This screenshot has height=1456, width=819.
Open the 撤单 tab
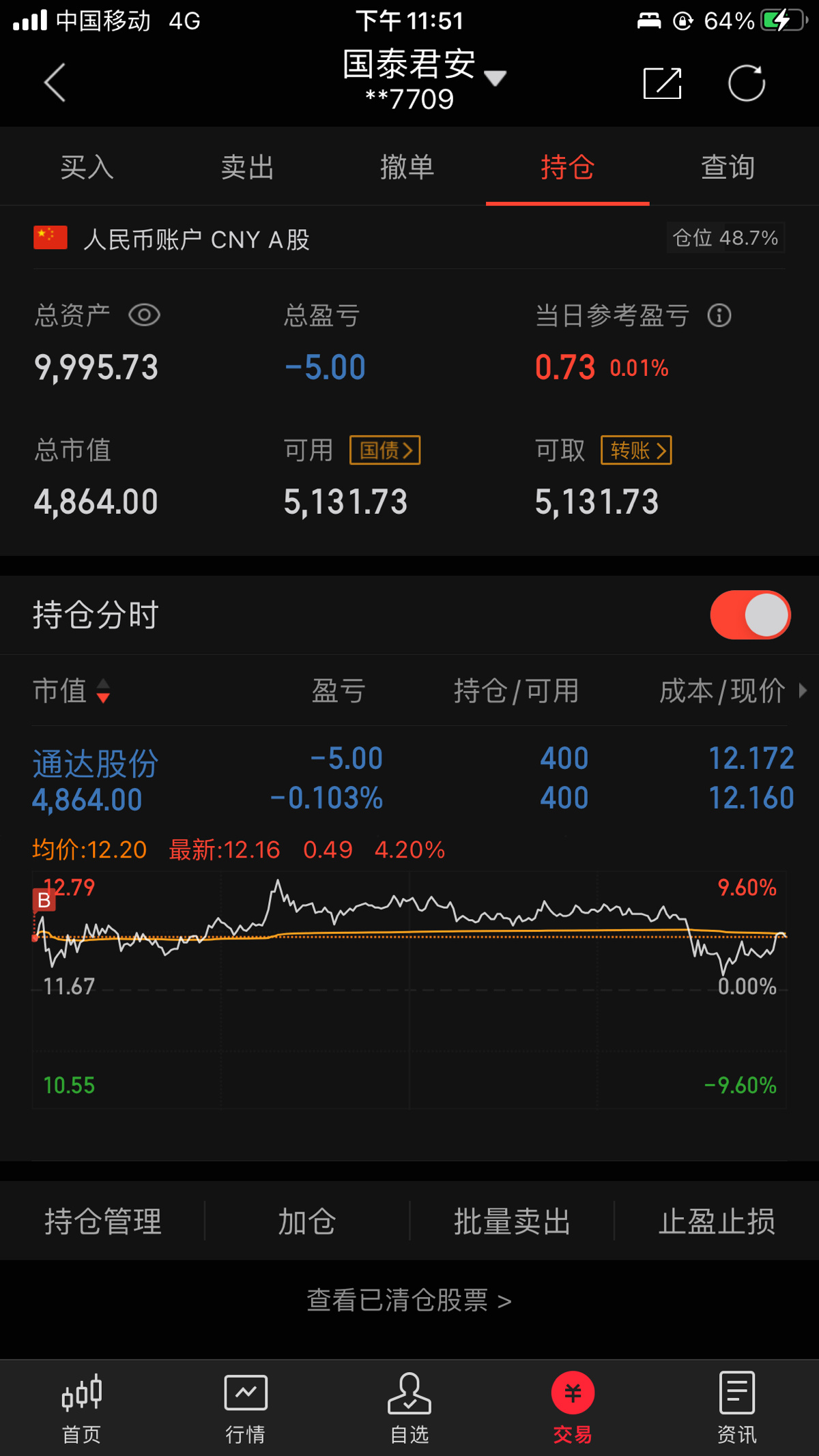click(407, 168)
